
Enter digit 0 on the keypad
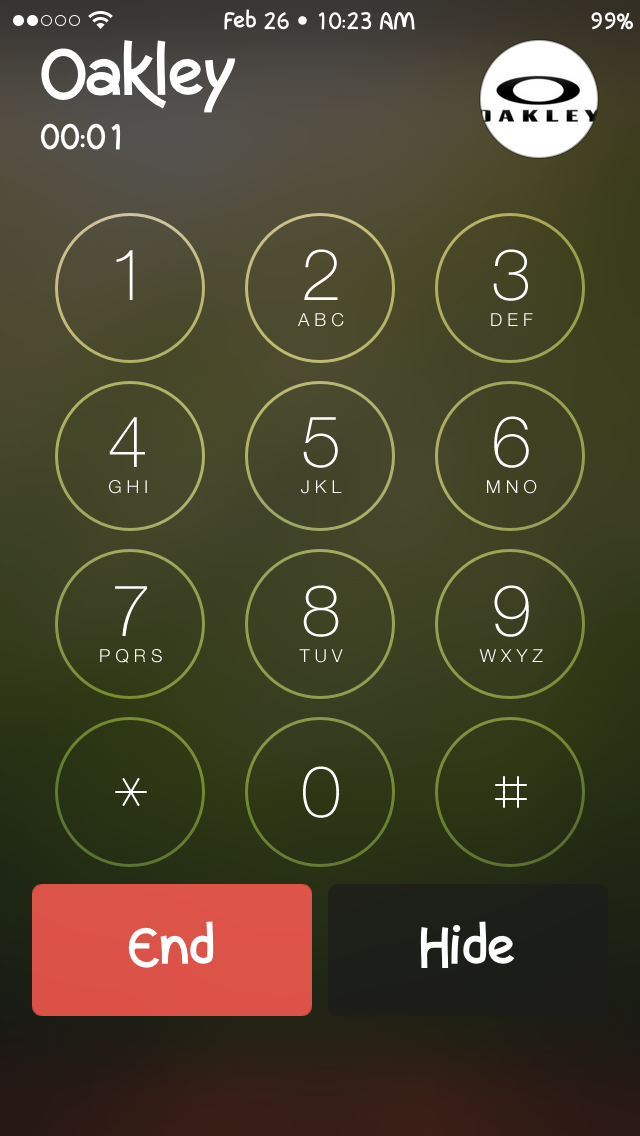point(320,792)
